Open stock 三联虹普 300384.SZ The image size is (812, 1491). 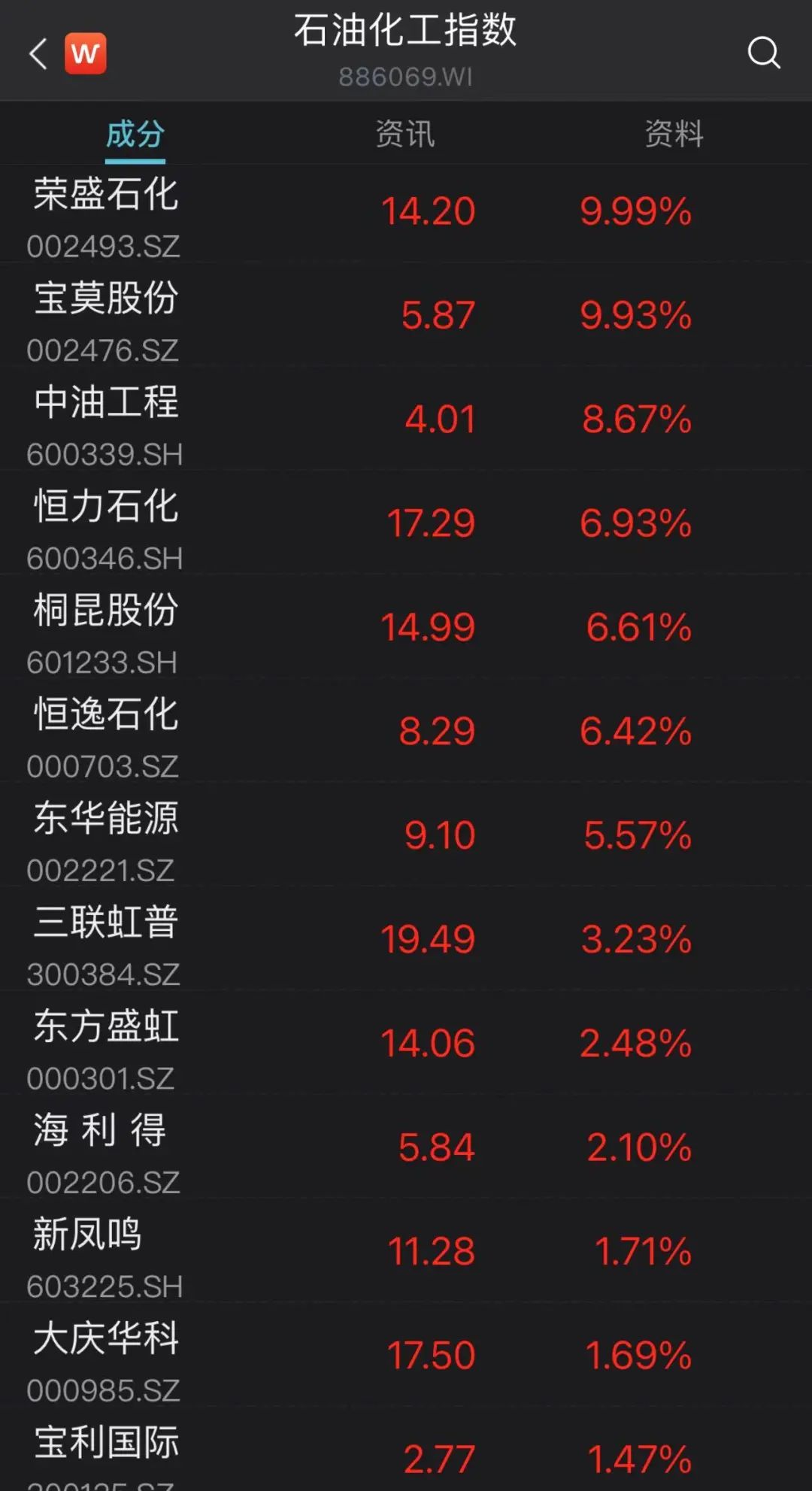coord(406,939)
